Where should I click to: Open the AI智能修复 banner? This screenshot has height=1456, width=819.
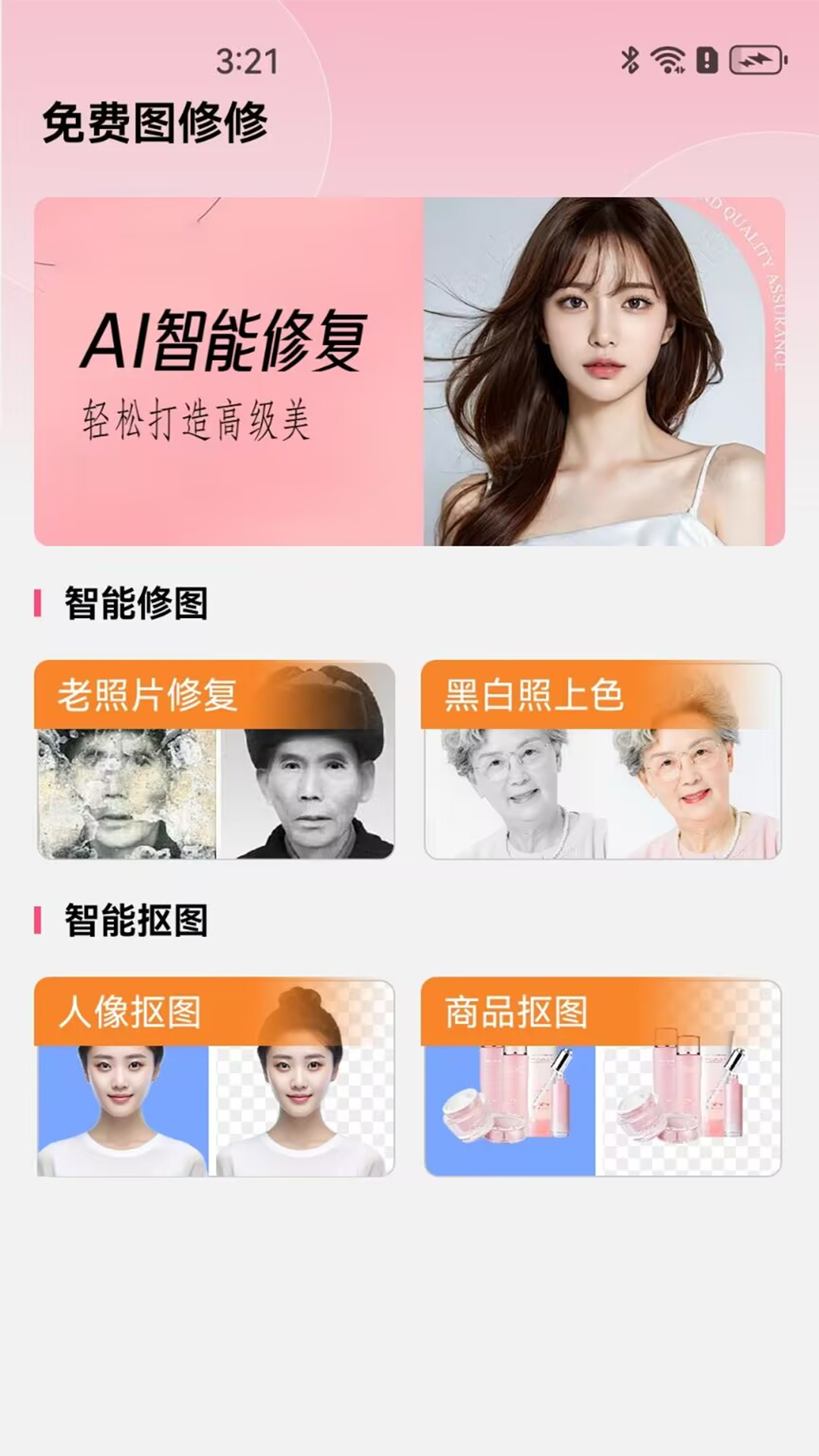pyautogui.click(x=409, y=372)
